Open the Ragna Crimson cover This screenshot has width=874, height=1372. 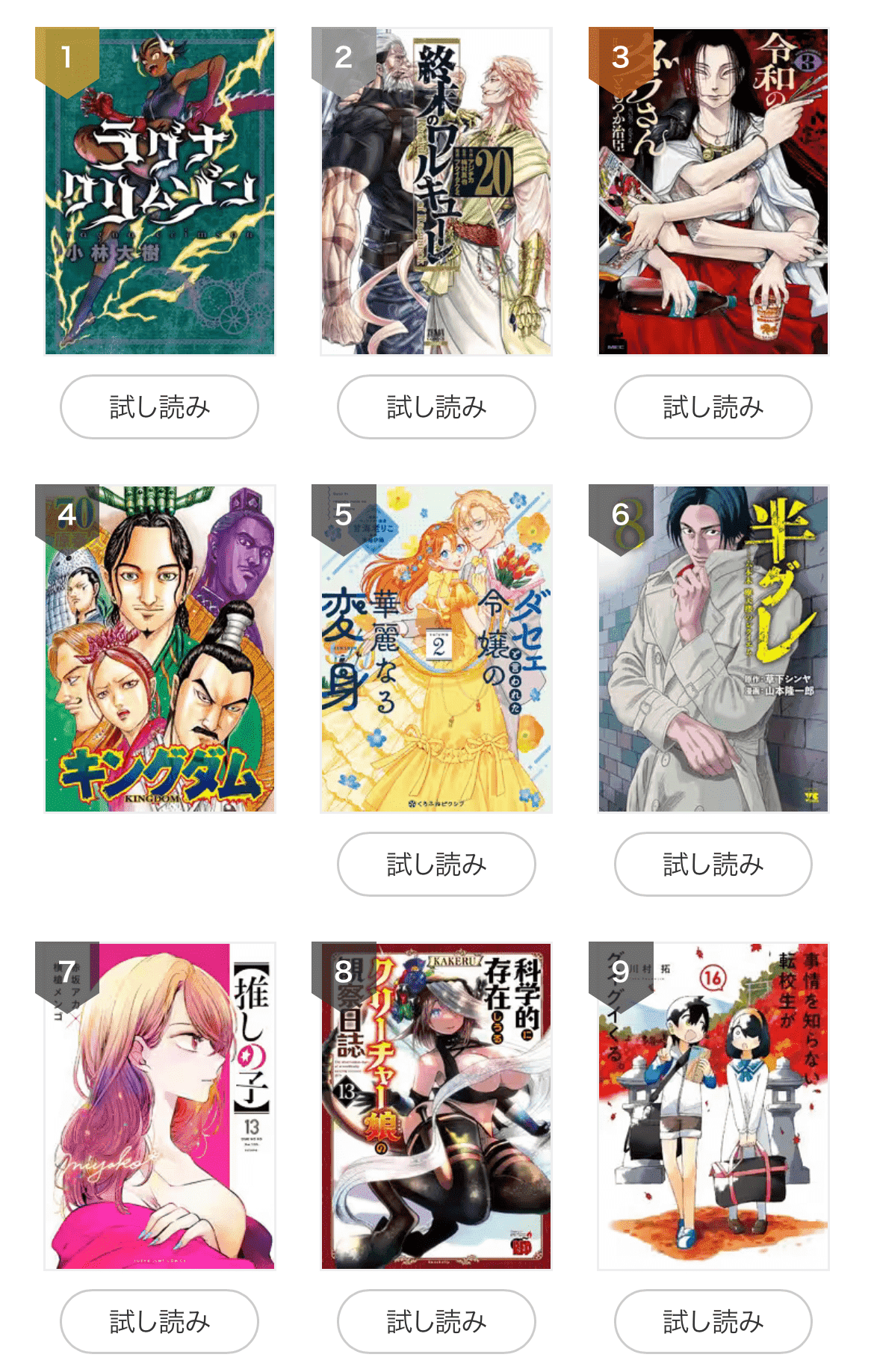[x=159, y=189]
